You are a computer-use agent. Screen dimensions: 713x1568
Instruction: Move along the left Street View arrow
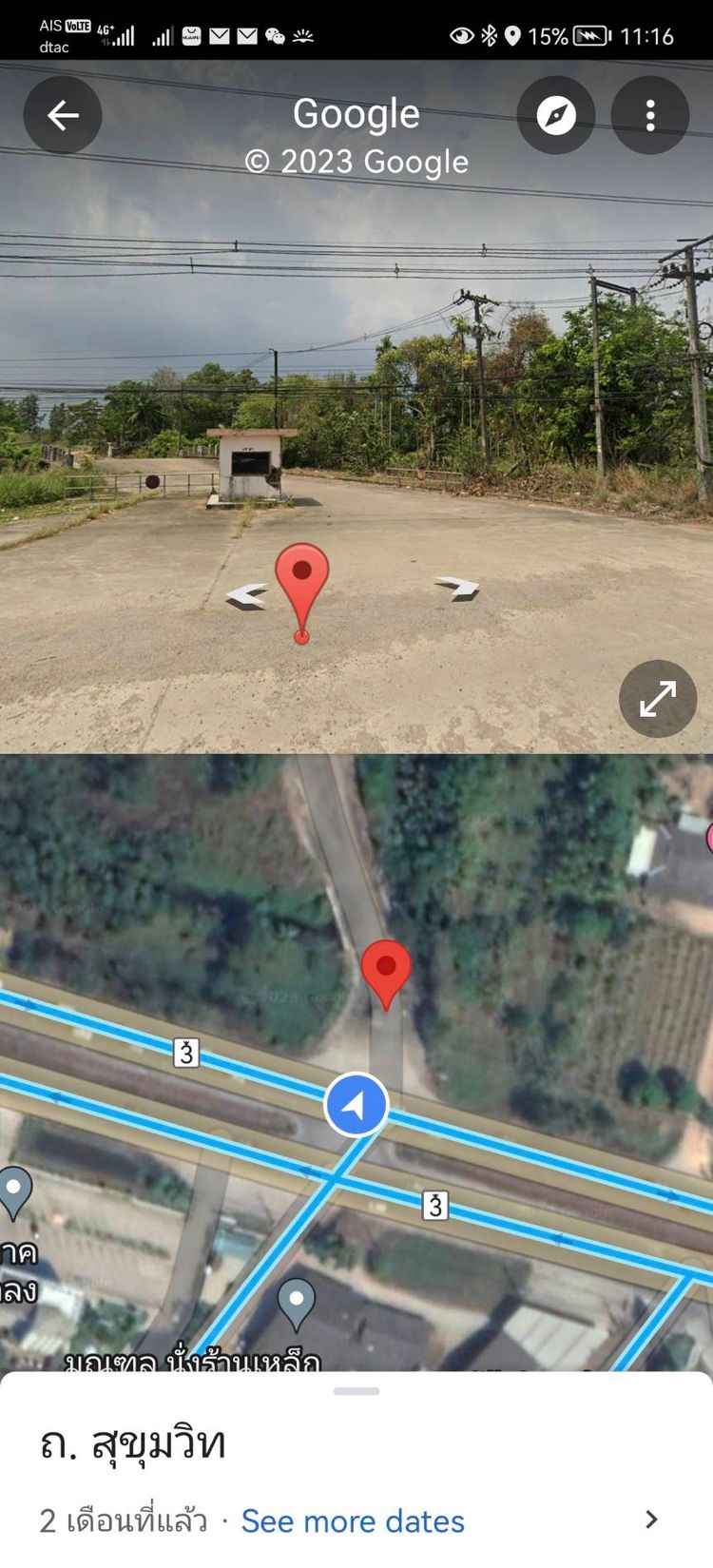tap(246, 596)
